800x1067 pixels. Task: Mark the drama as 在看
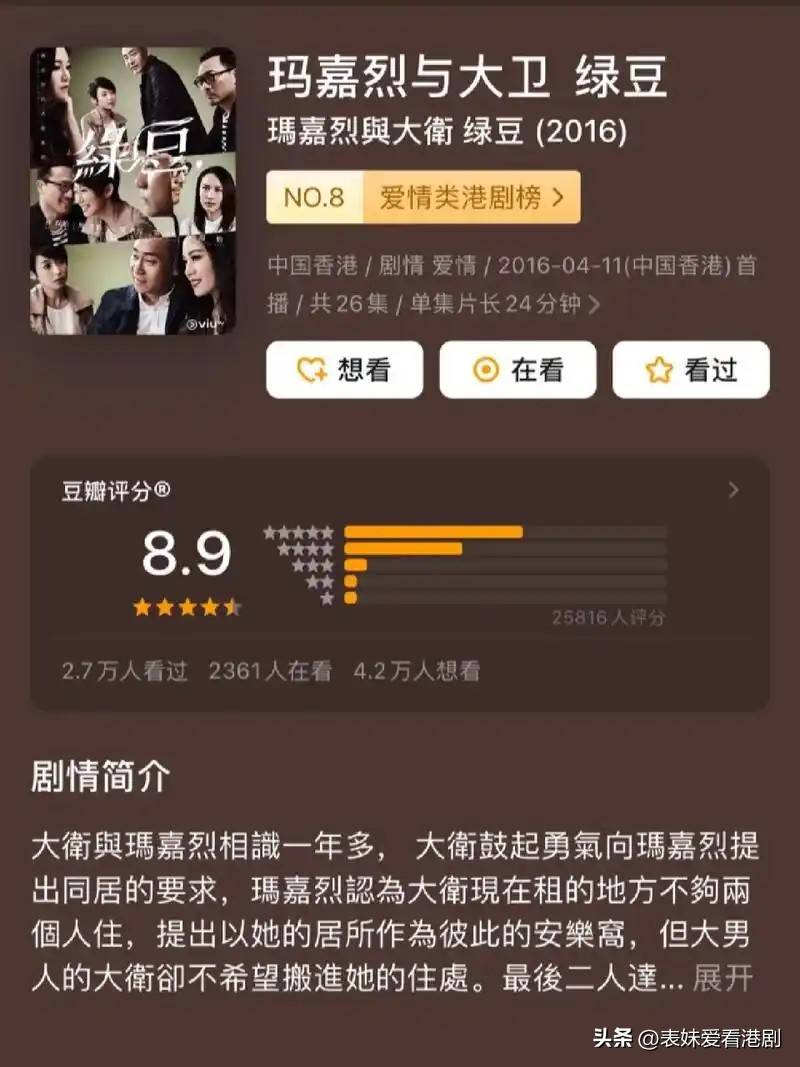pos(517,370)
